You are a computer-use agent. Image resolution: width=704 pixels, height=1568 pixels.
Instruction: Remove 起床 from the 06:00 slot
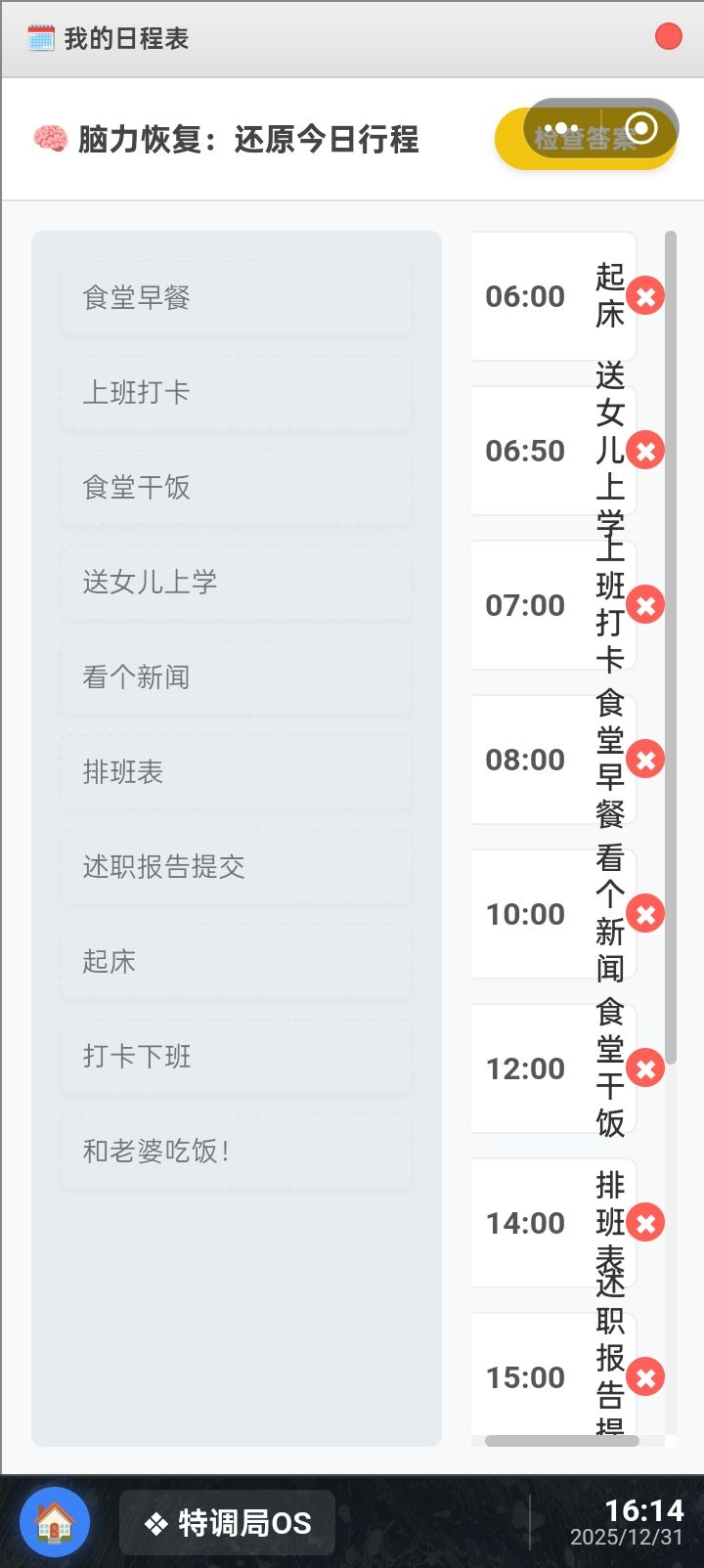coord(645,295)
